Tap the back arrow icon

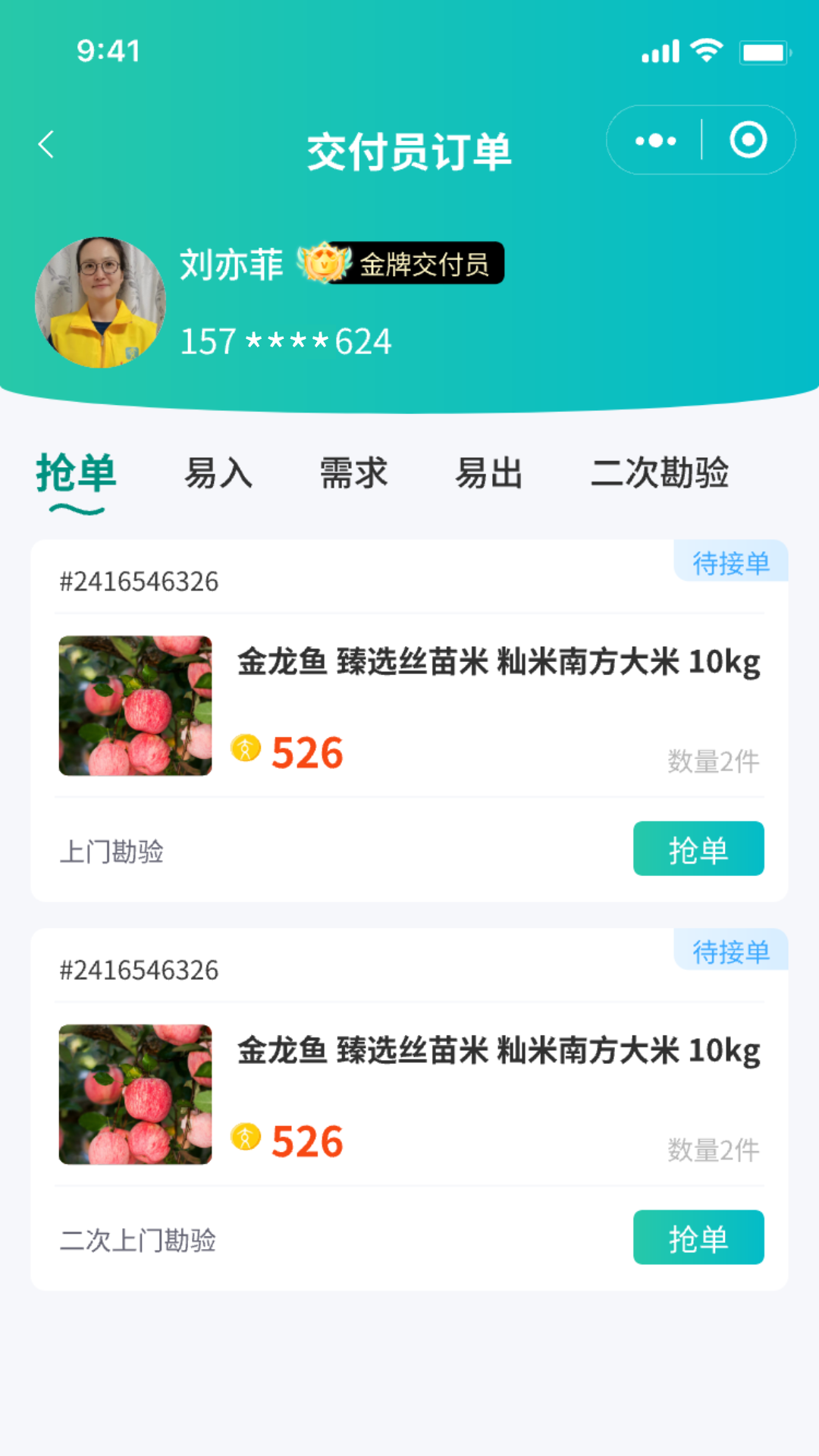click(x=45, y=144)
